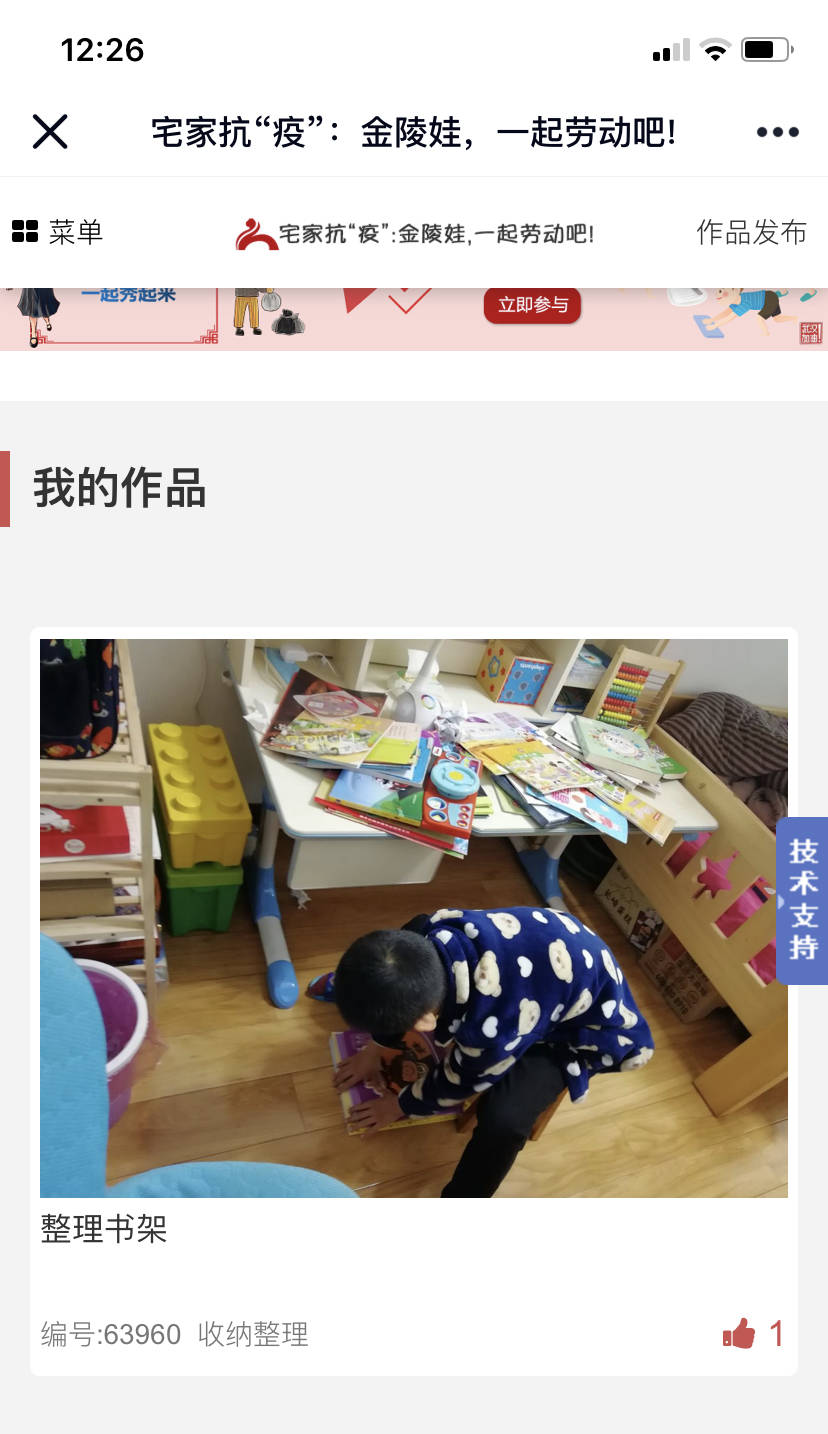Image resolution: width=828 pixels, height=1434 pixels.
Task: Open the 整理书架 work photo
Action: (413, 917)
